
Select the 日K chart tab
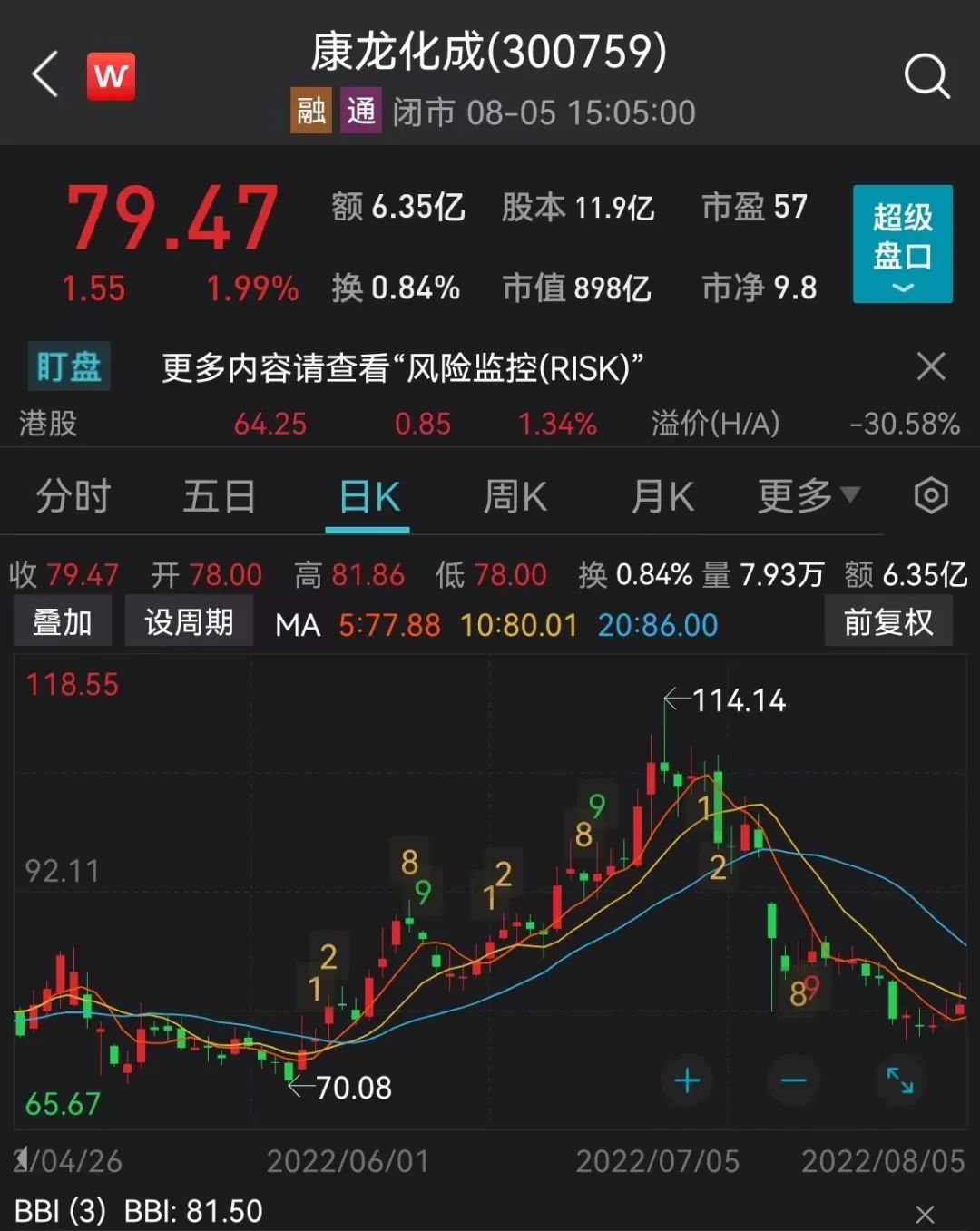(368, 497)
